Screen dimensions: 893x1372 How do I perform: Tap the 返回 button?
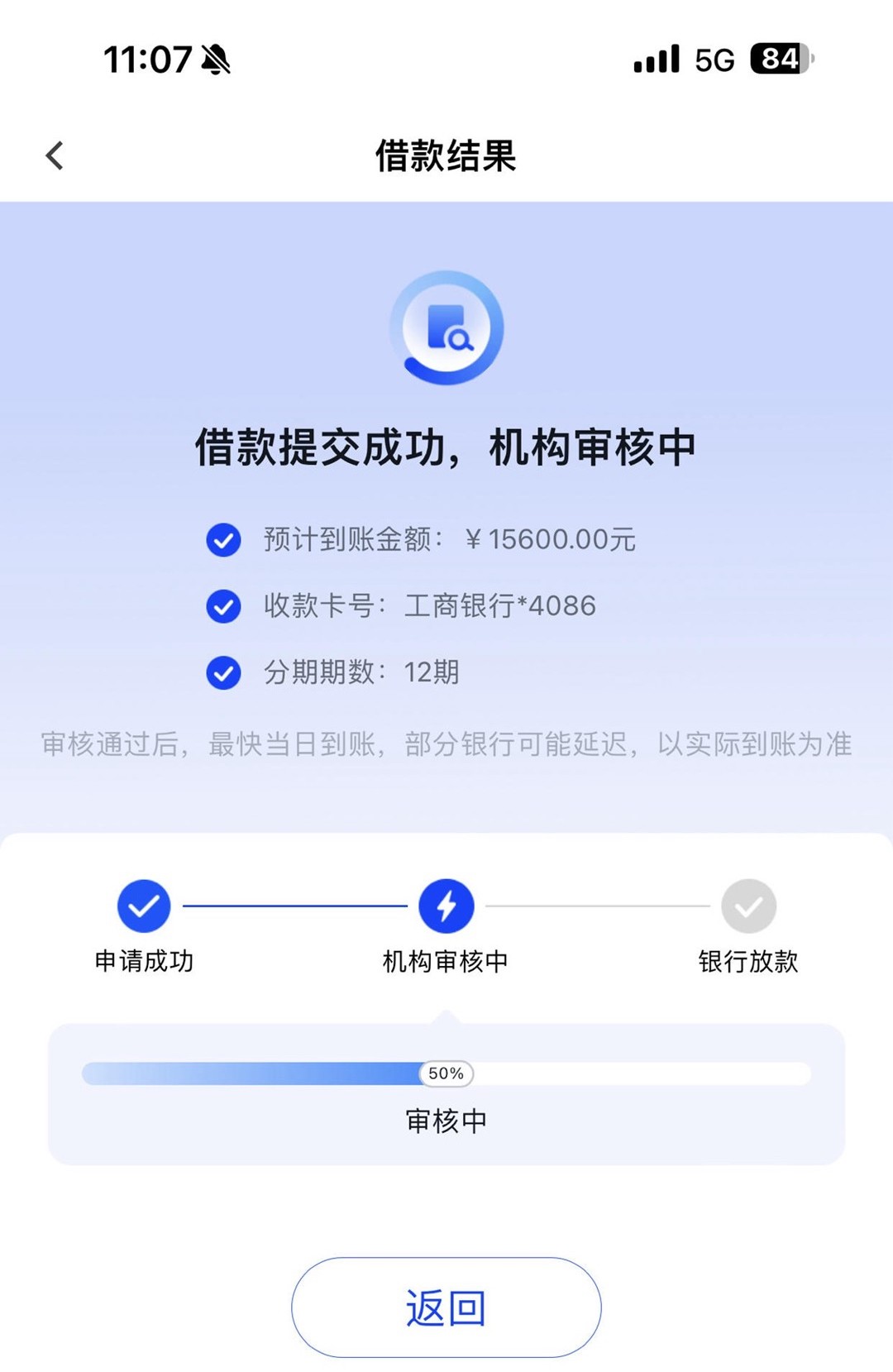(446, 1307)
